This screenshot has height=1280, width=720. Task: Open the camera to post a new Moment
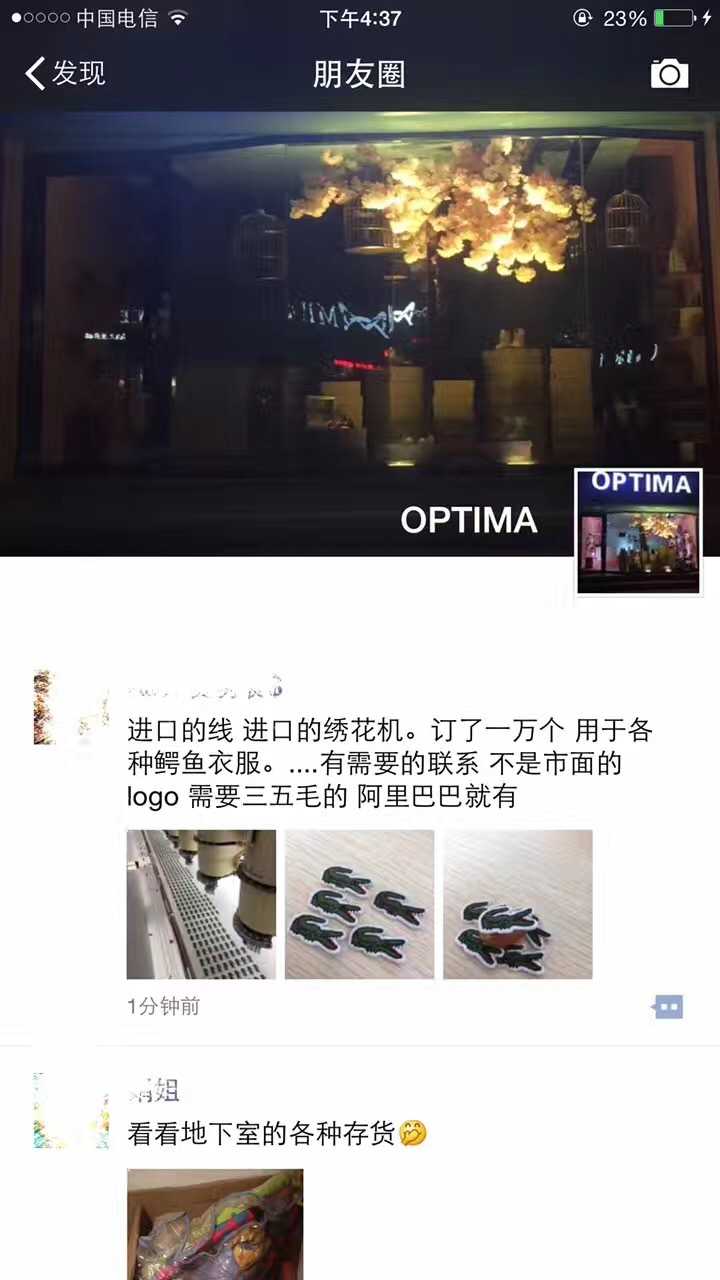click(x=669, y=72)
